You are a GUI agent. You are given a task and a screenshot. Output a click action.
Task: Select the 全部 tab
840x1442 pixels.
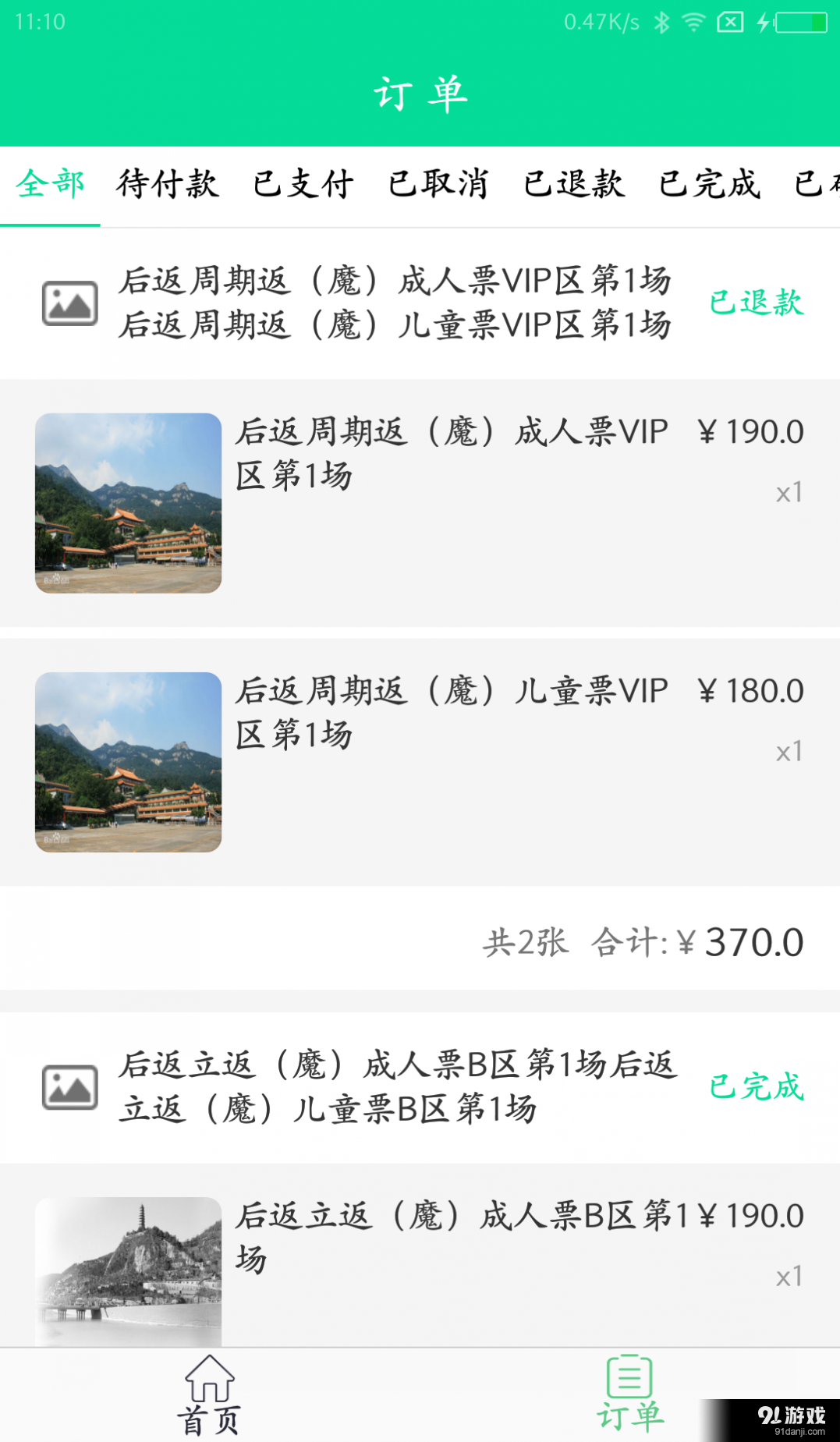50,185
